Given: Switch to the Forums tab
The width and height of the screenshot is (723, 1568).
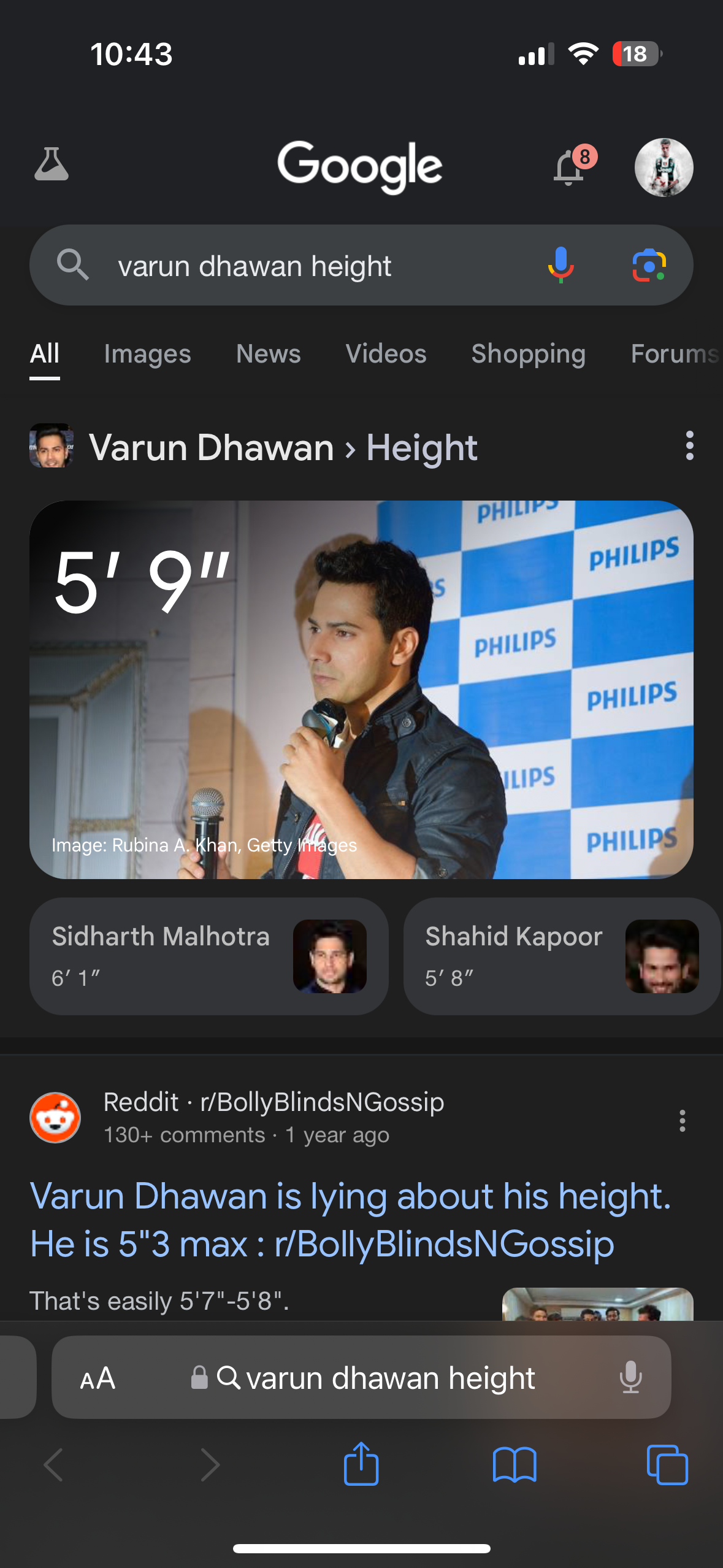Looking at the screenshot, I should 673,354.
